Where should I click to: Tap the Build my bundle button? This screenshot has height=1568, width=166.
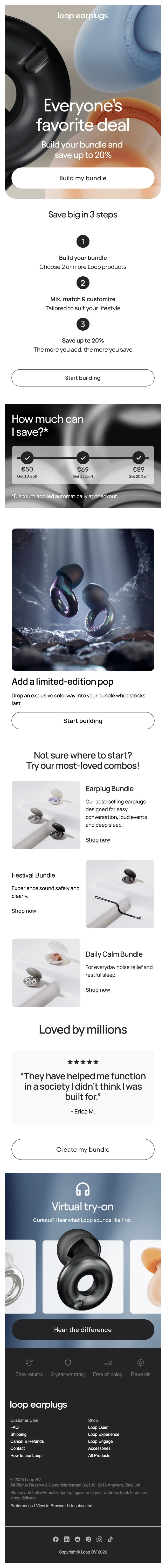pyautogui.click(x=83, y=178)
